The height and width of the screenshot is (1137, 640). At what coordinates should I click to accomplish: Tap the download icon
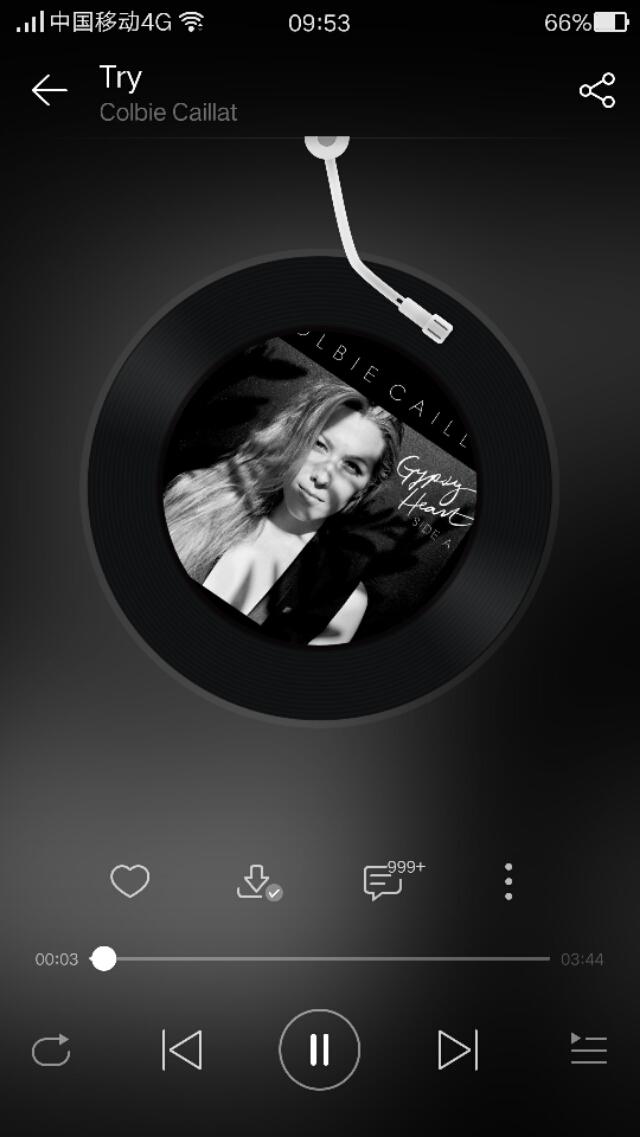click(256, 881)
